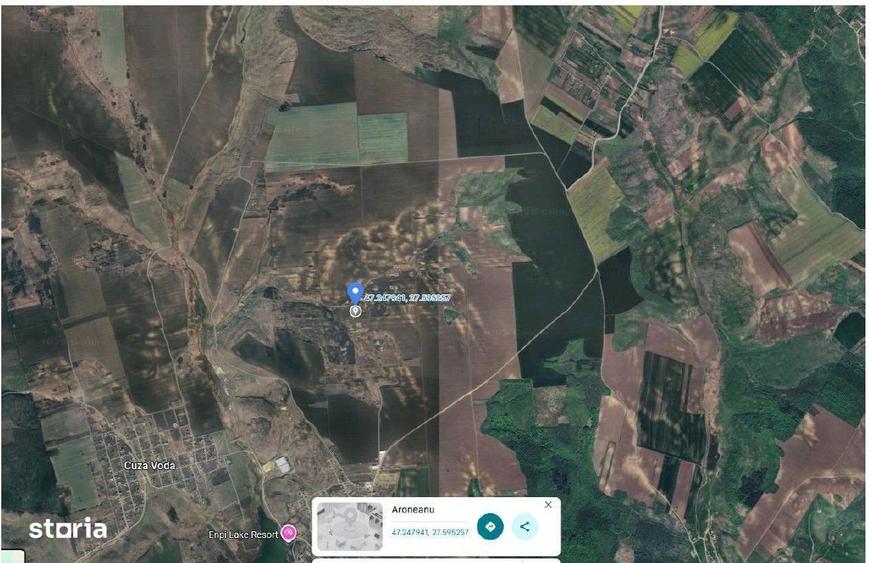Get directions to Aroneanu
This screenshot has height=563, width=869.
[490, 527]
